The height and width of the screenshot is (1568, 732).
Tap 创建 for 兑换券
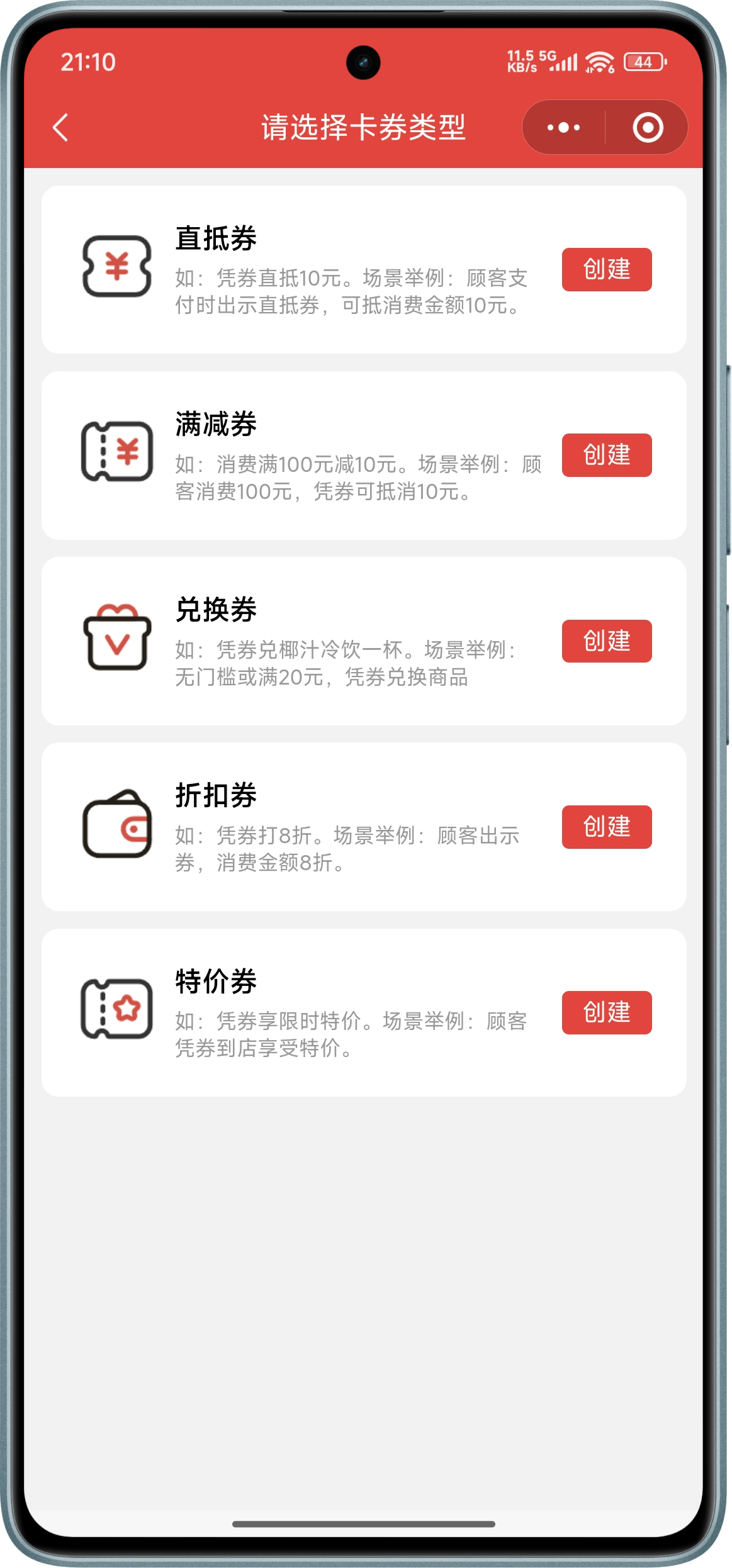(x=606, y=641)
